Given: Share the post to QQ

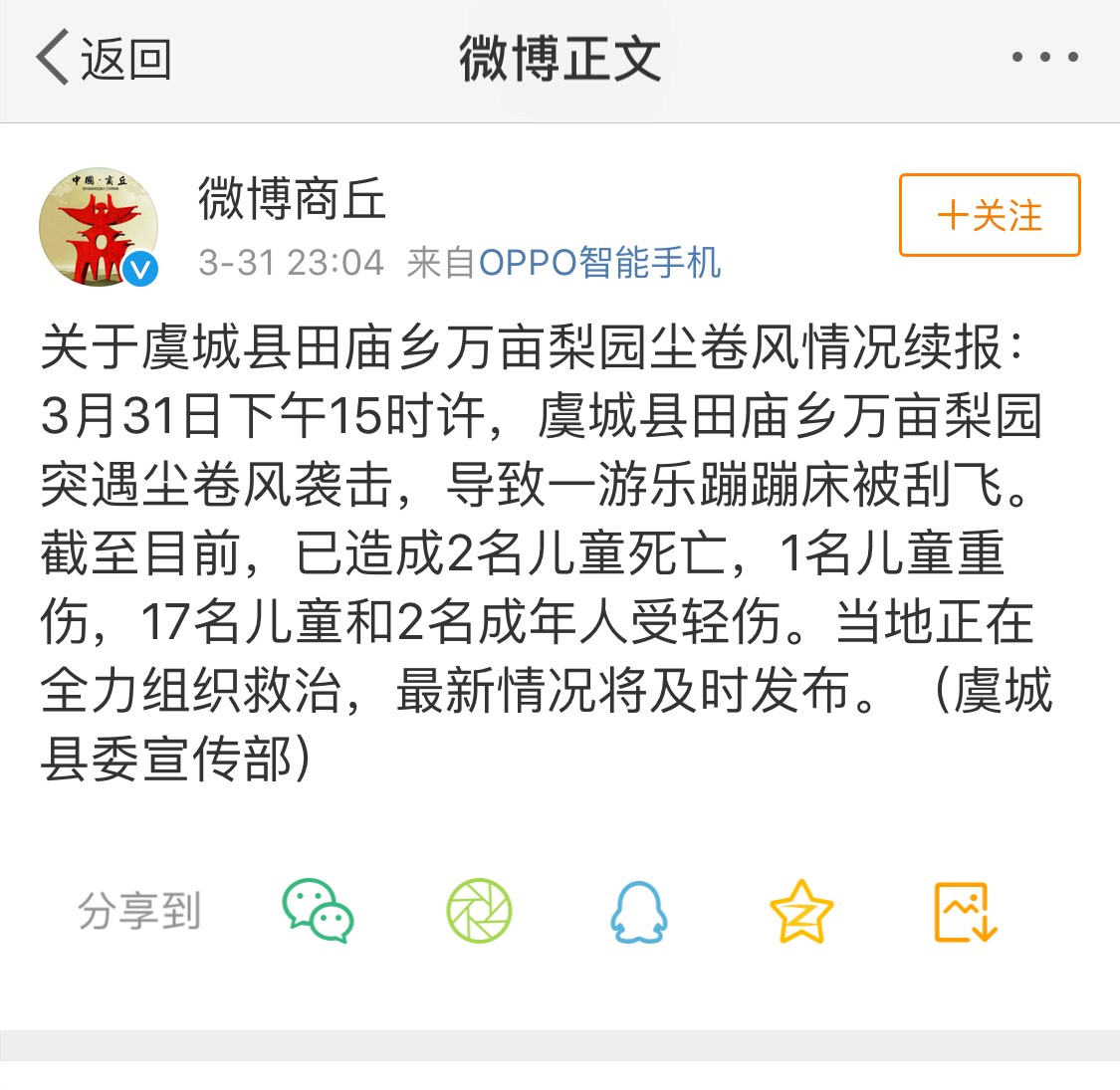Looking at the screenshot, I should pos(638,912).
